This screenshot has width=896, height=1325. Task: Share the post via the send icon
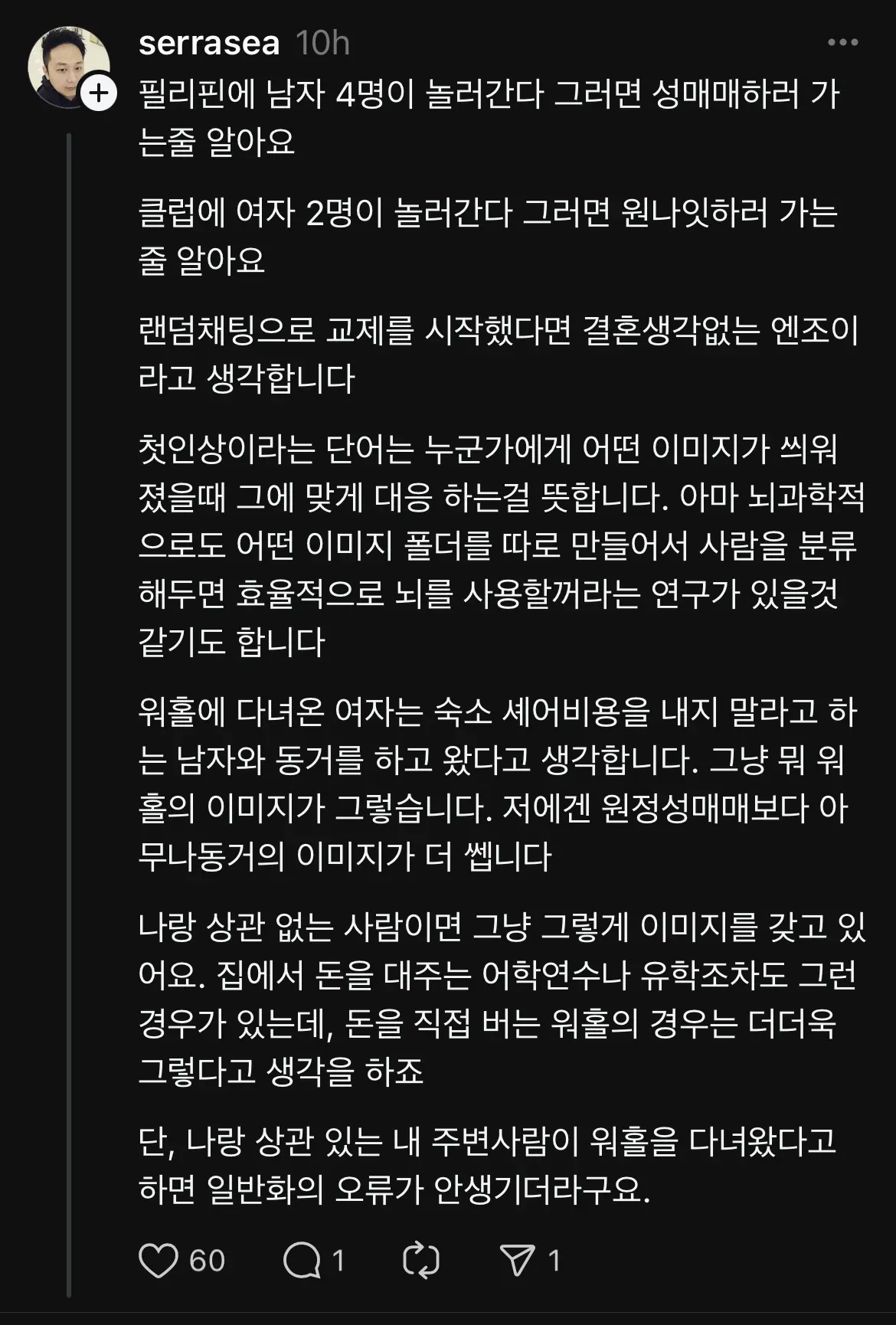517,1260
